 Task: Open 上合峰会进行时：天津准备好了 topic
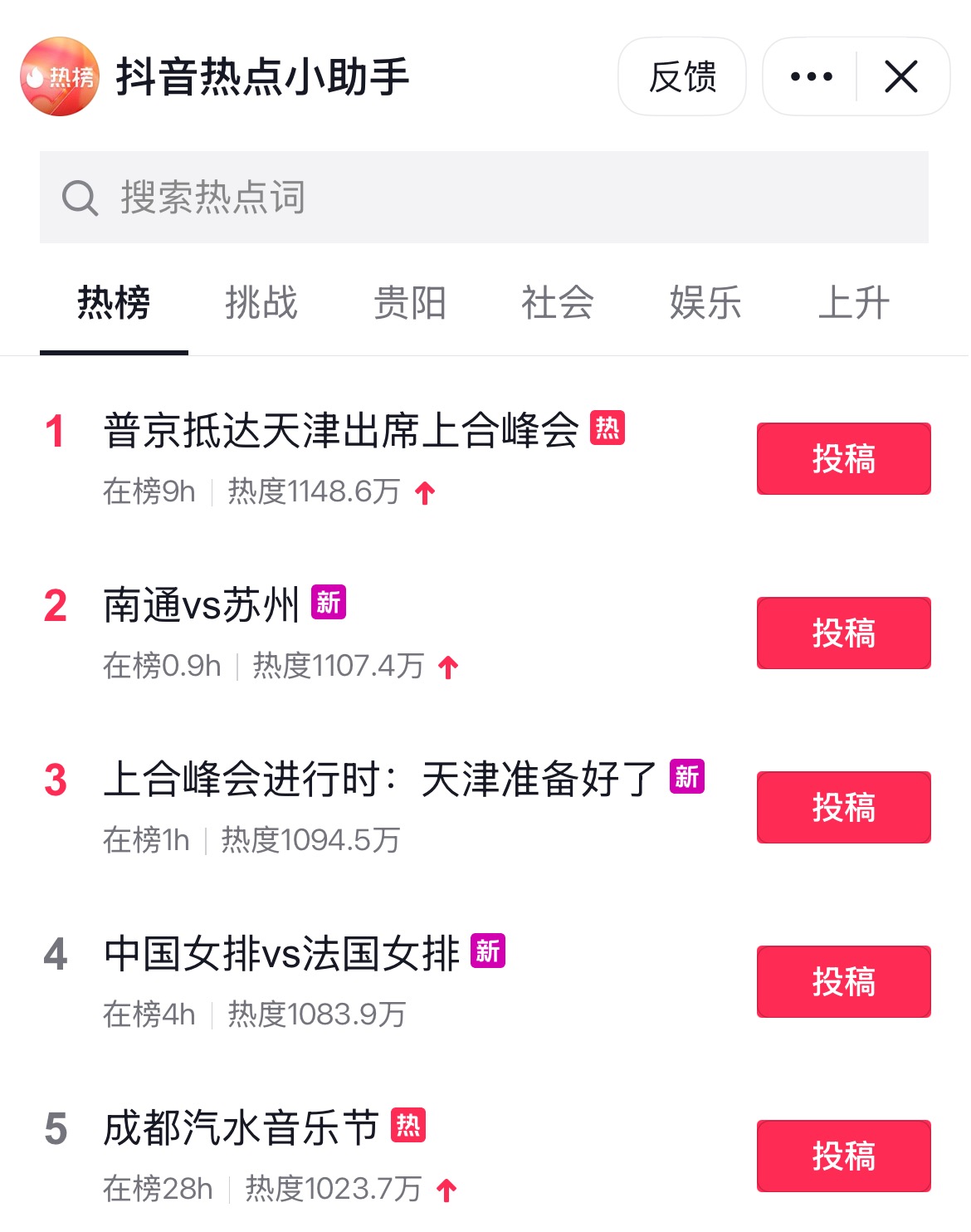[x=379, y=780]
